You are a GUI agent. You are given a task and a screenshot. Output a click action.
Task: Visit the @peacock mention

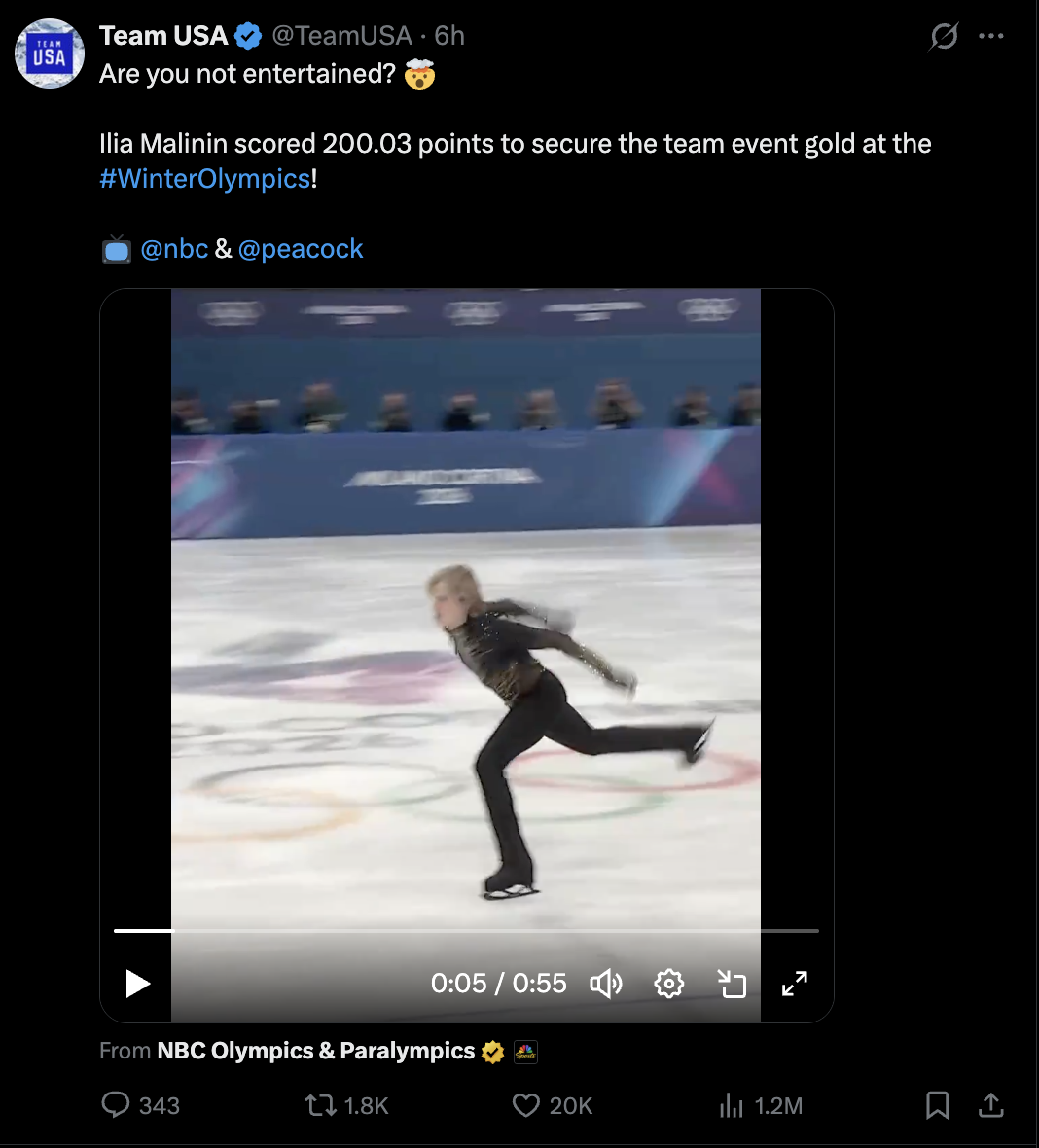coord(300,249)
